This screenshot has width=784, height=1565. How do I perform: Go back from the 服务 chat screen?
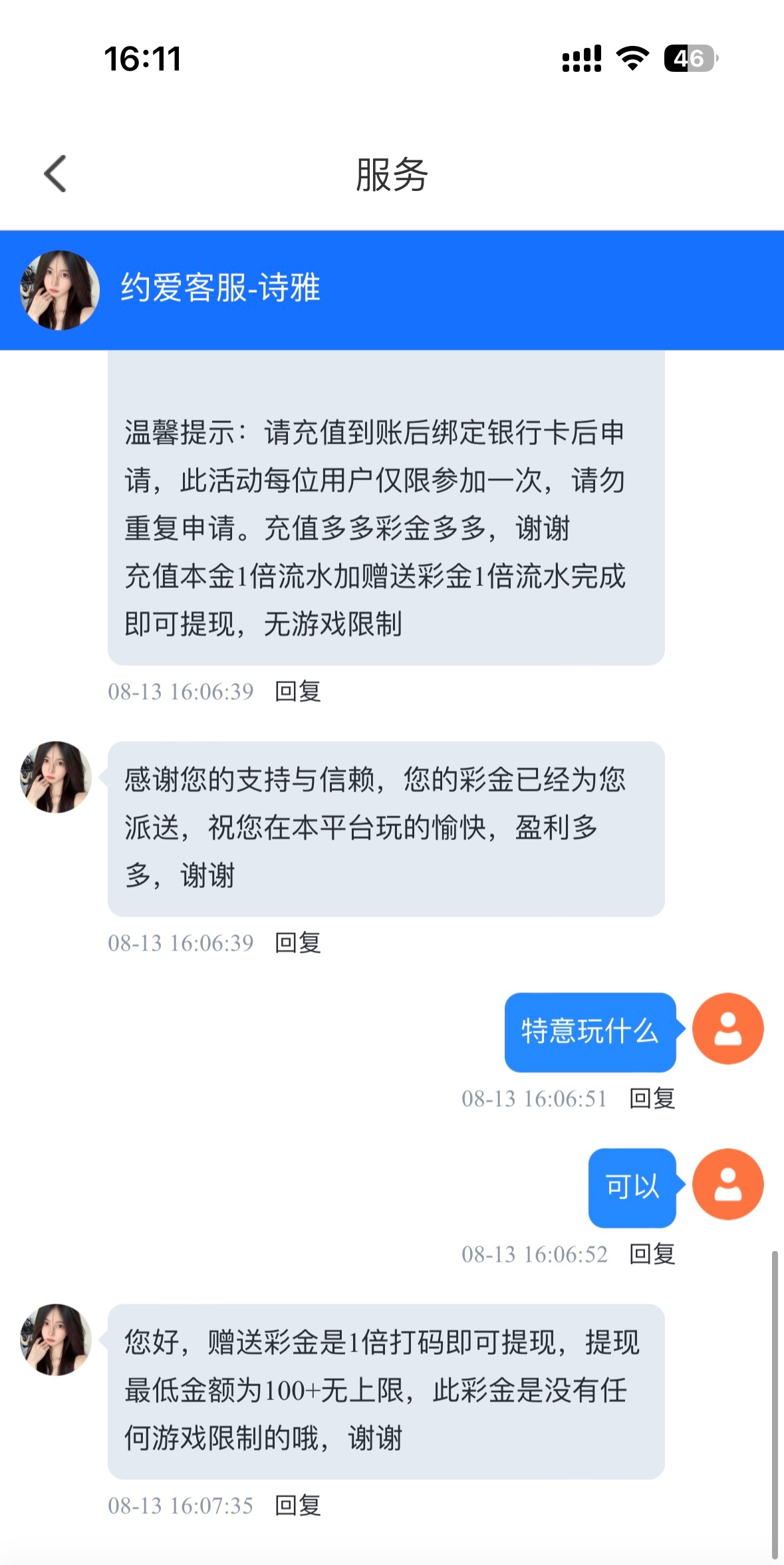(x=56, y=174)
